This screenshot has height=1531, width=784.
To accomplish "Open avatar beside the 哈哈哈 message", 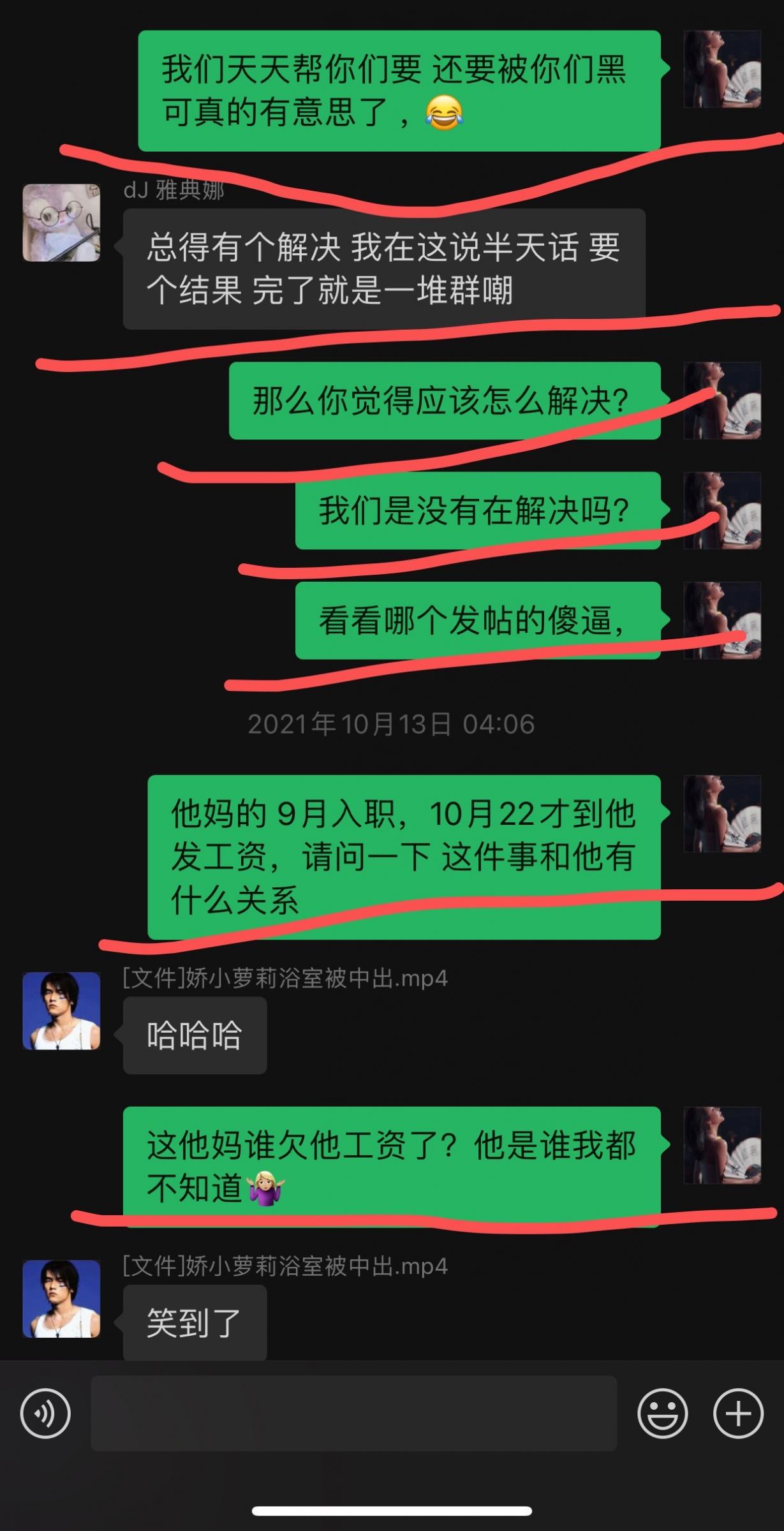I will pos(61,1010).
